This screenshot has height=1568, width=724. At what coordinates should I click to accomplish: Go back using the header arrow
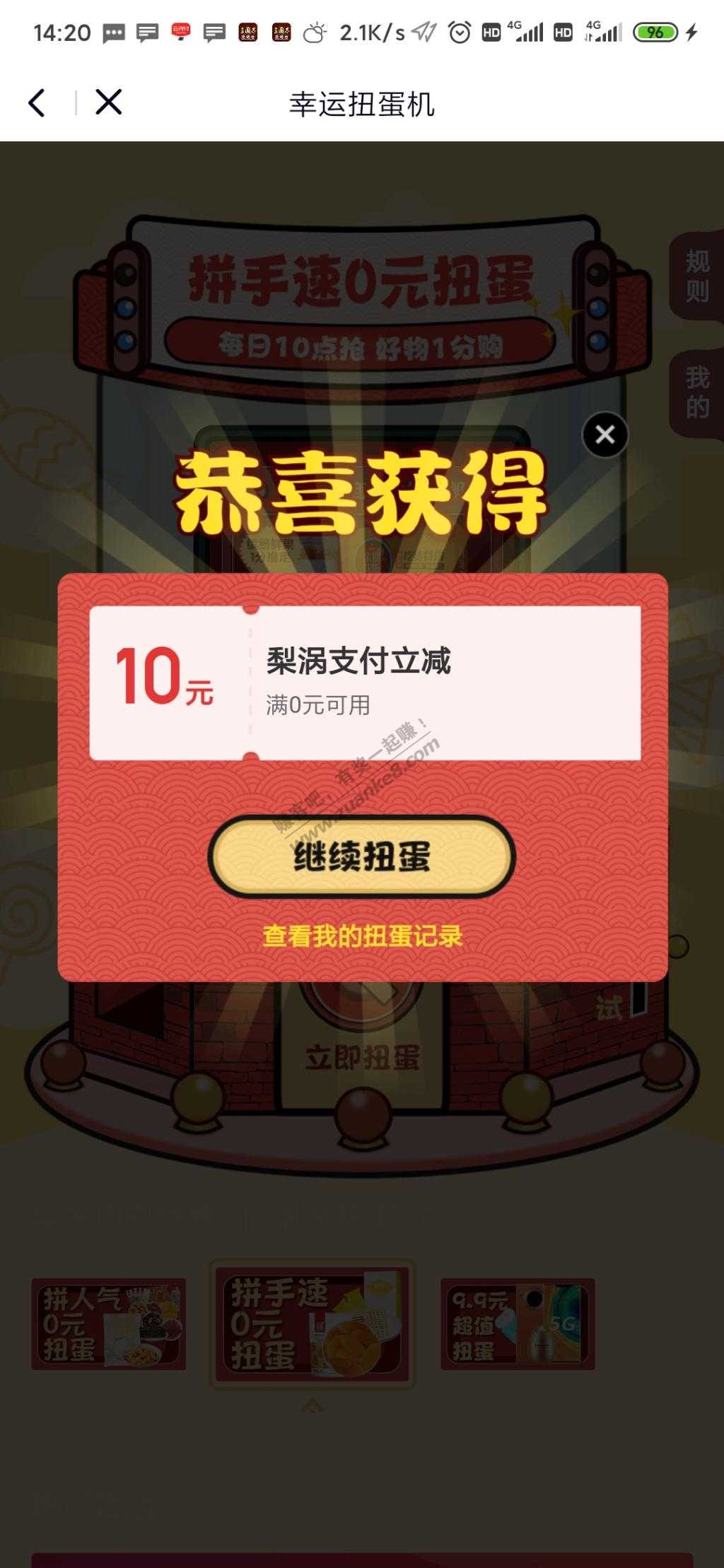coord(37,103)
